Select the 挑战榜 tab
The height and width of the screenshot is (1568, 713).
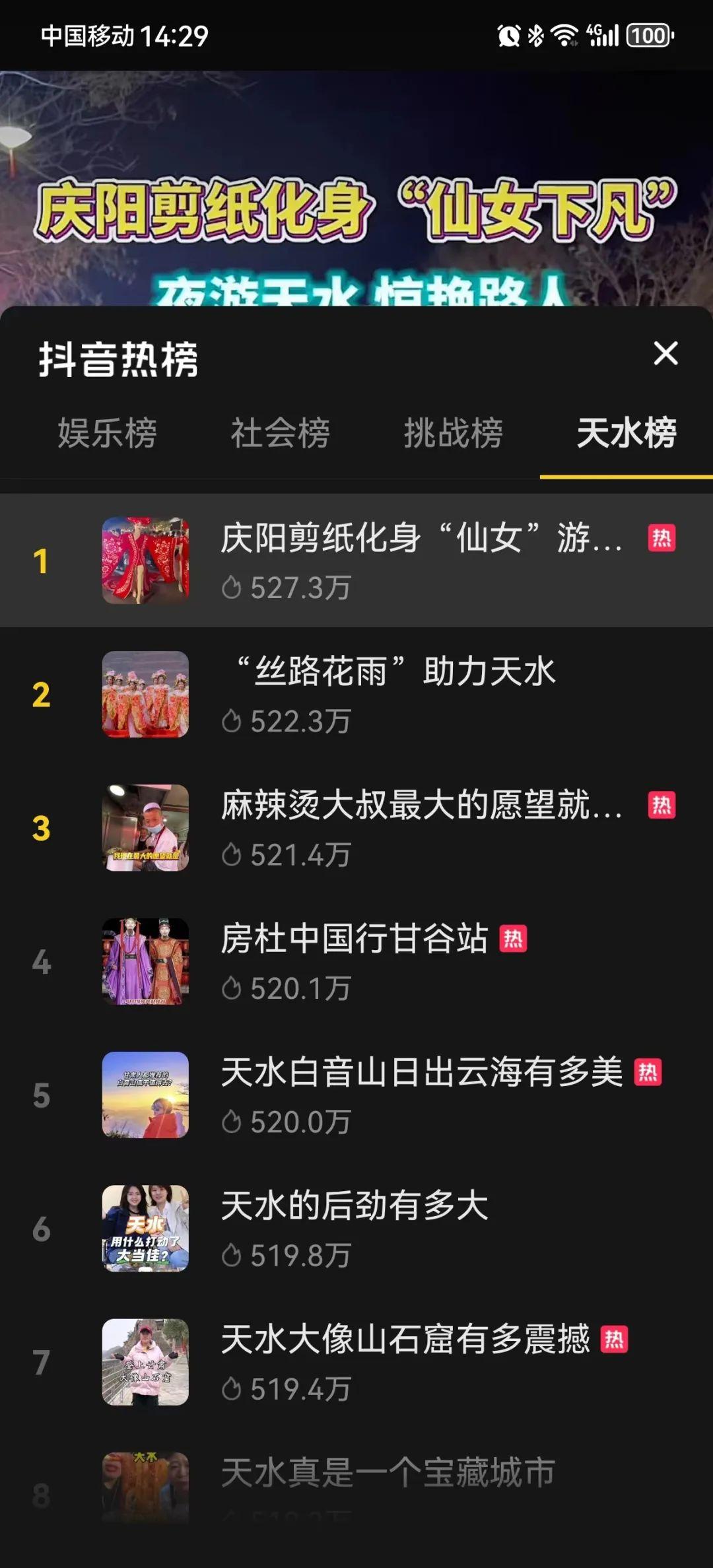[453, 434]
